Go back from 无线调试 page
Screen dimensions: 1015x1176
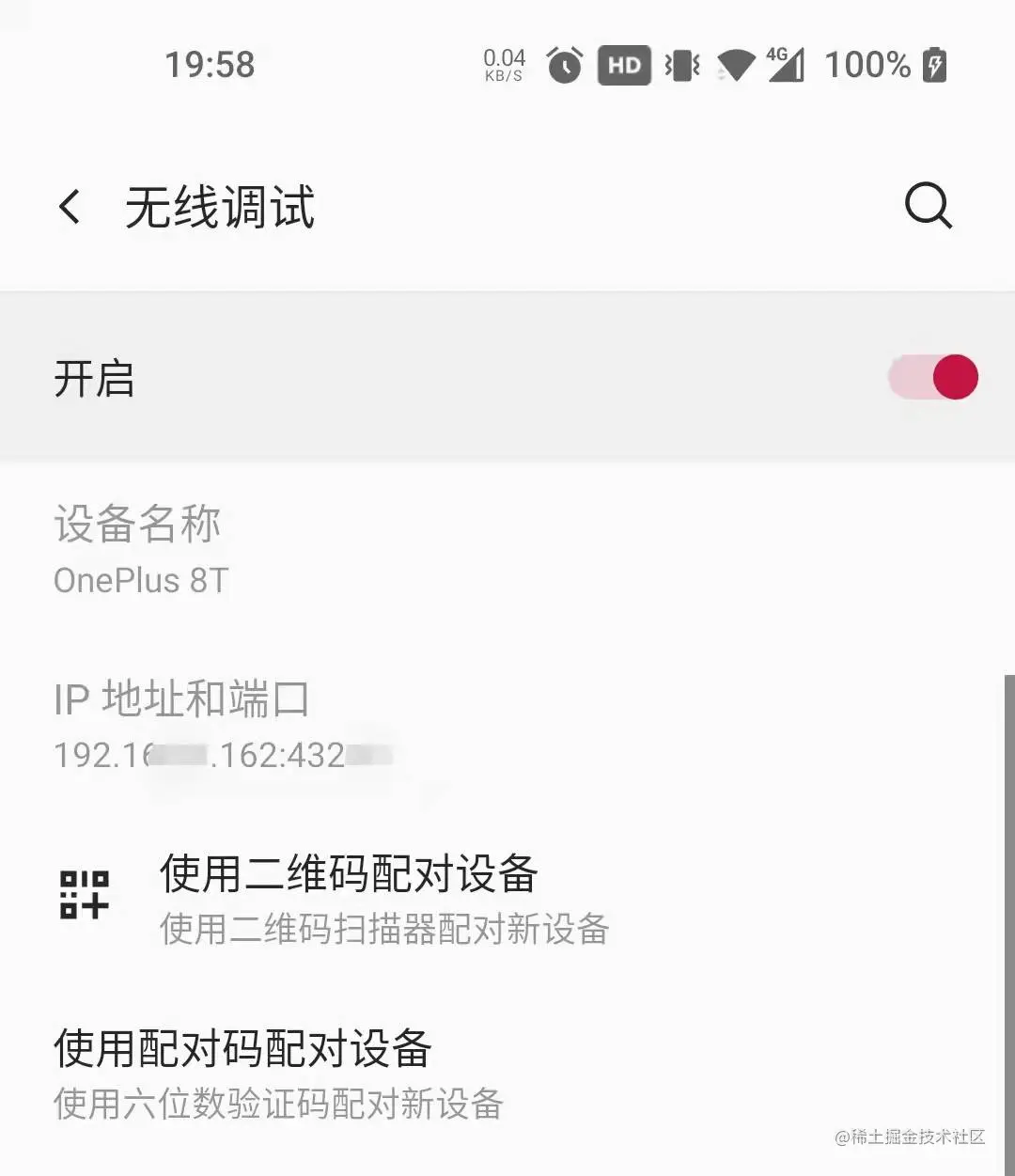[70, 207]
